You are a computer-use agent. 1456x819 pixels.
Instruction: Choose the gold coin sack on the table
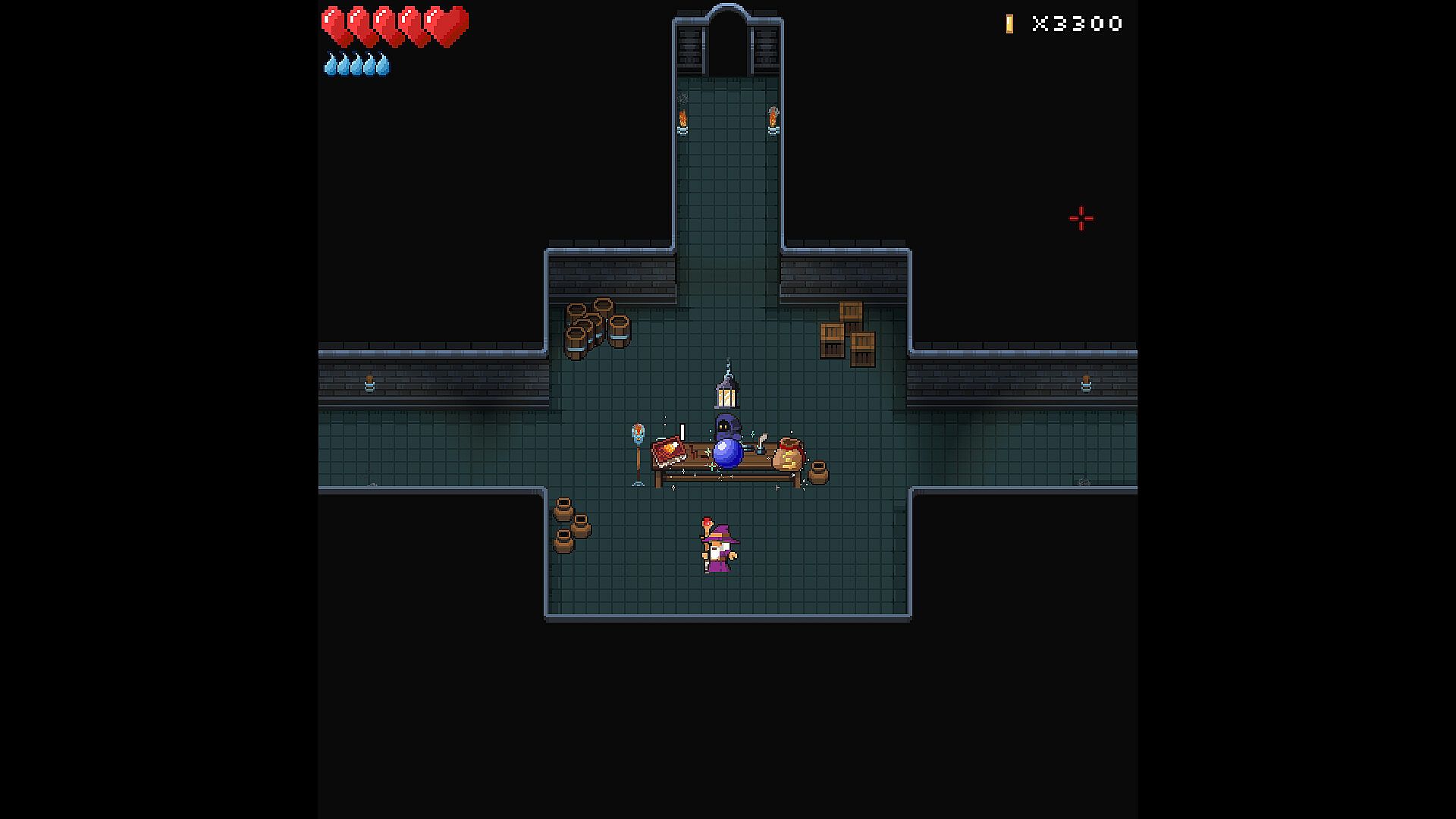(788, 455)
